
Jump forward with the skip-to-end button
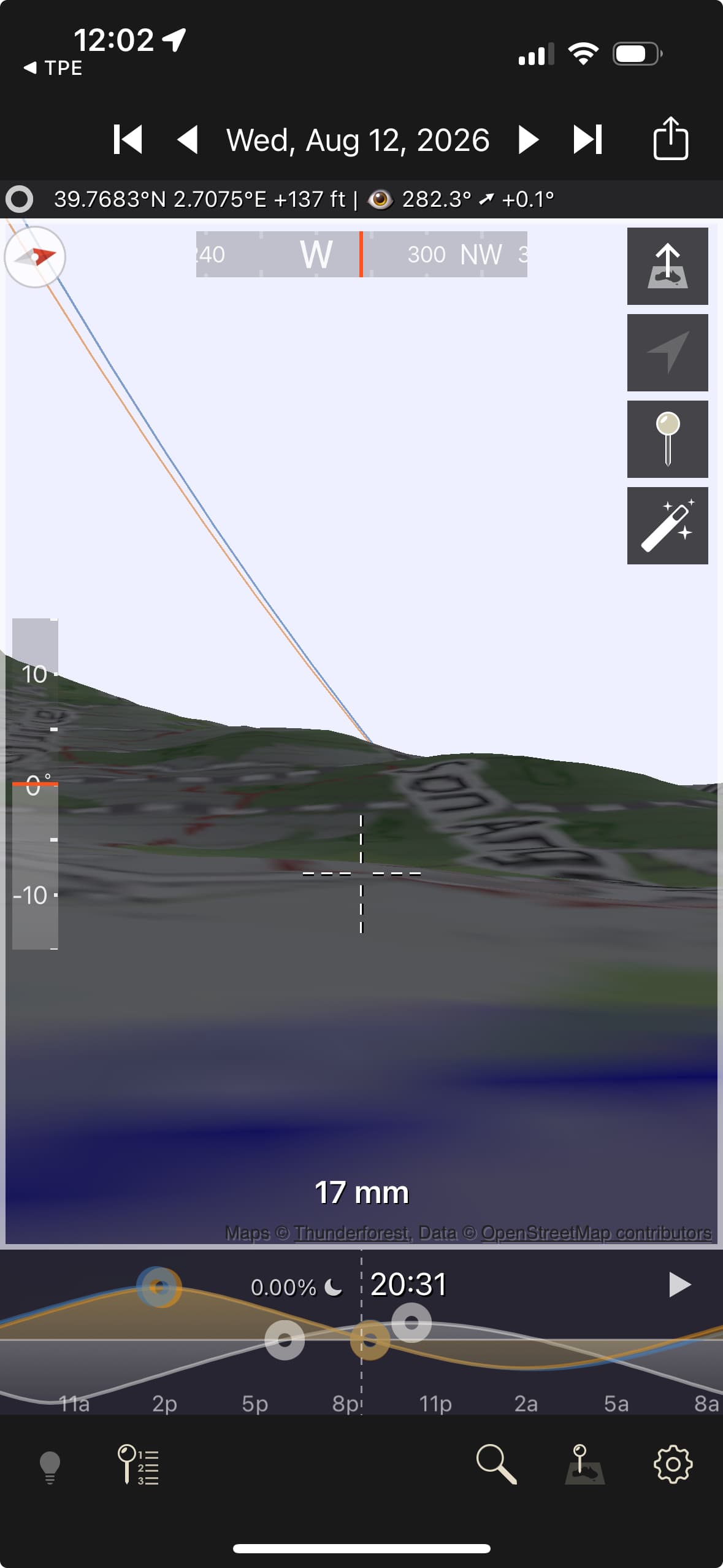coord(587,140)
